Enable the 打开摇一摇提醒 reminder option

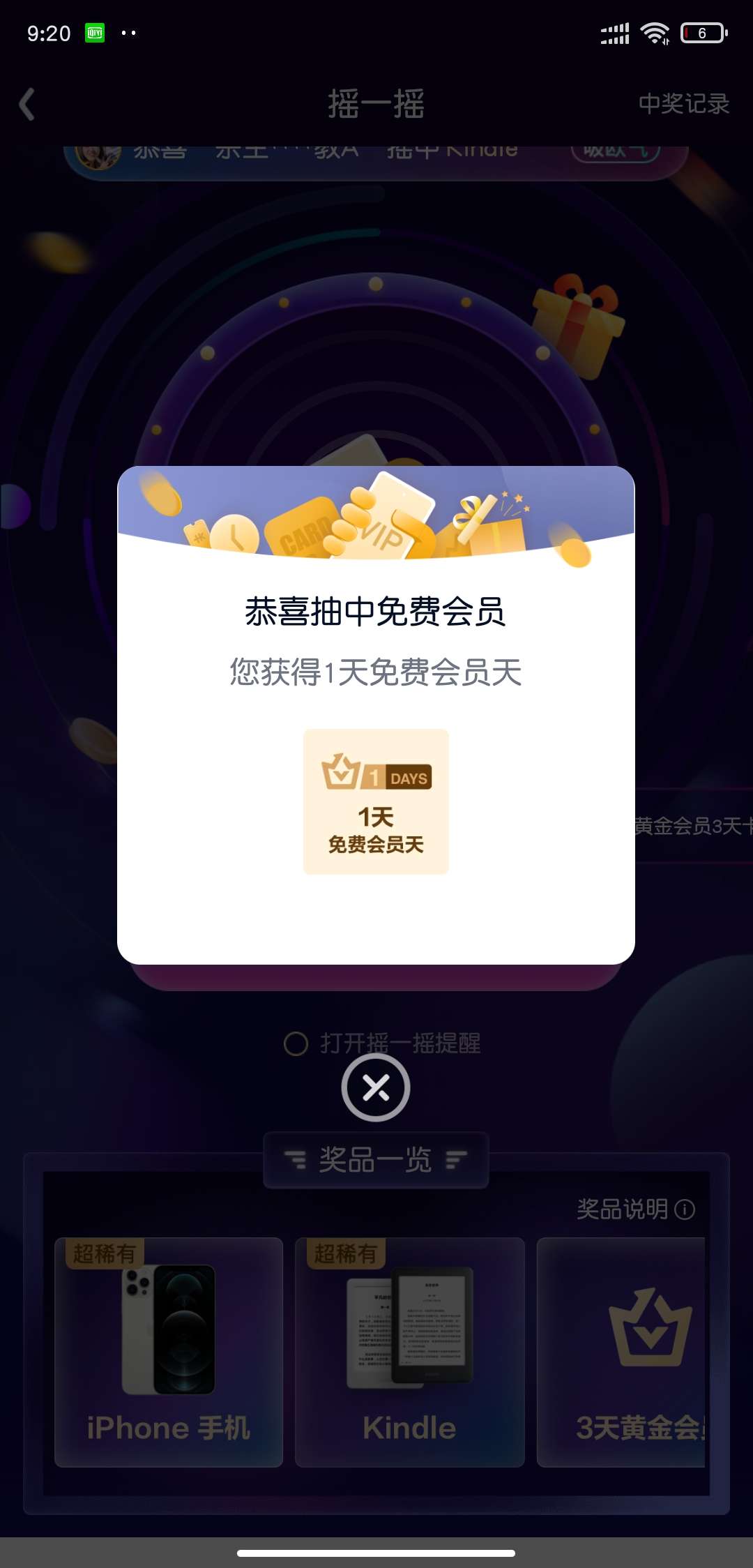tap(296, 1043)
